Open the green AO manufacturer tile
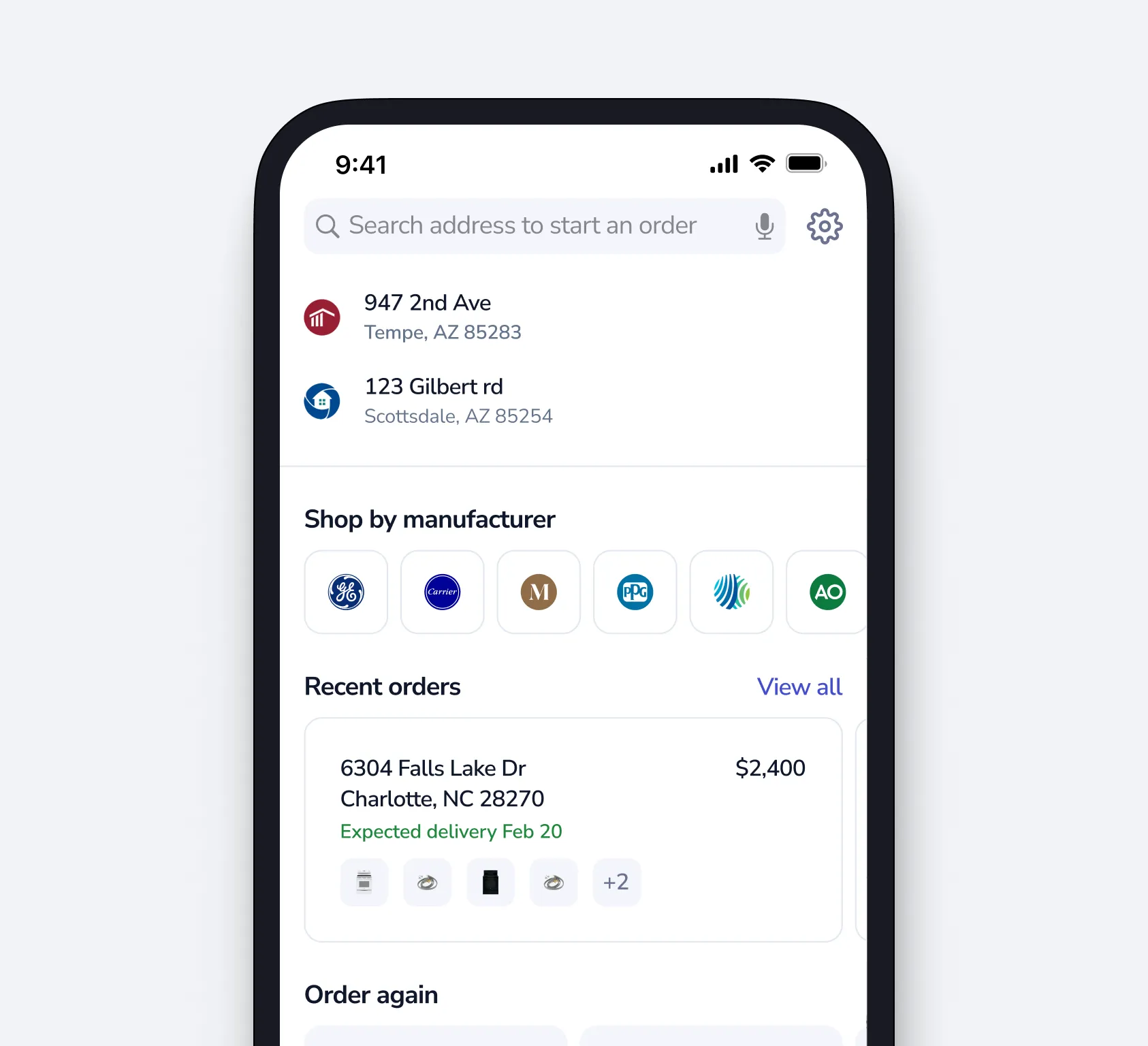Screen dimensions: 1148x1046 point(827,592)
